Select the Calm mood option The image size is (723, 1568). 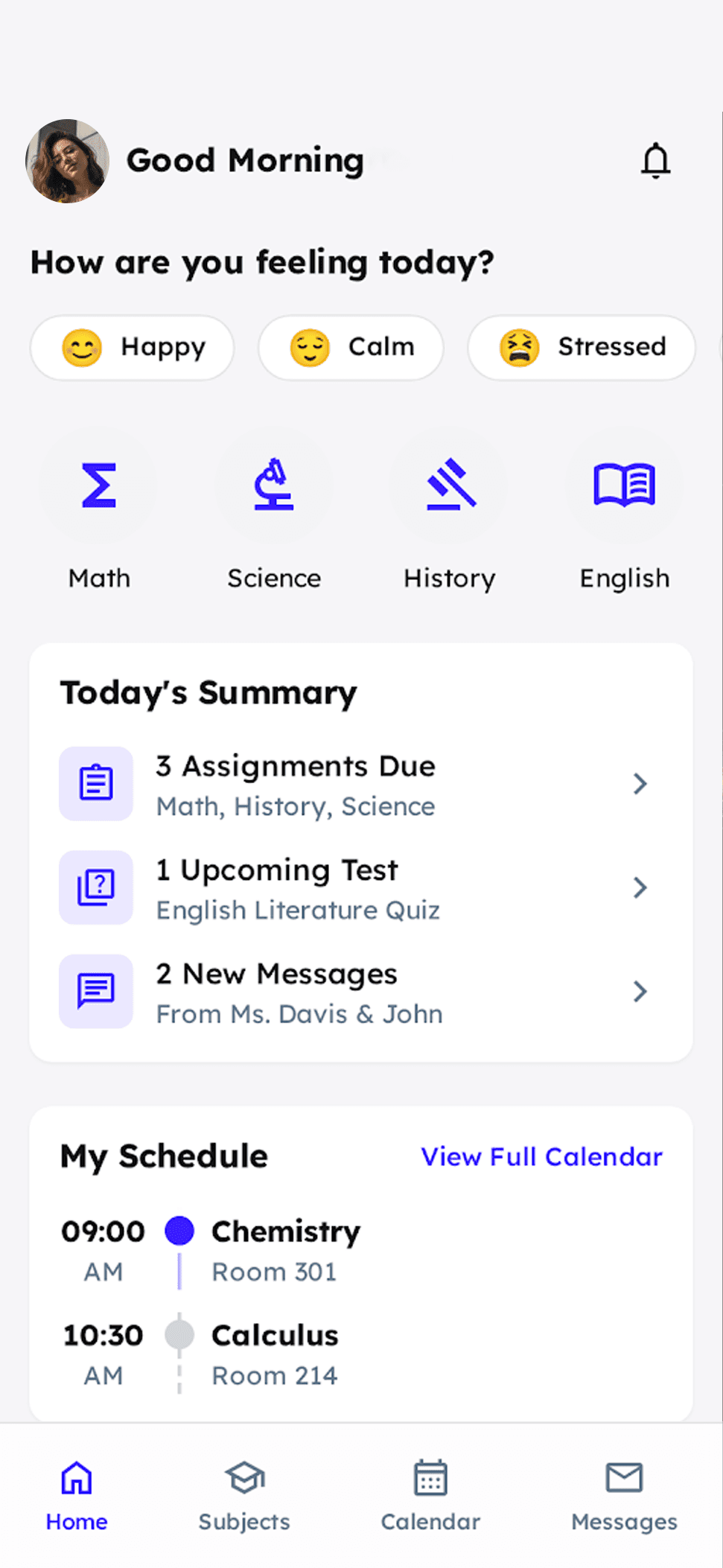pos(350,347)
